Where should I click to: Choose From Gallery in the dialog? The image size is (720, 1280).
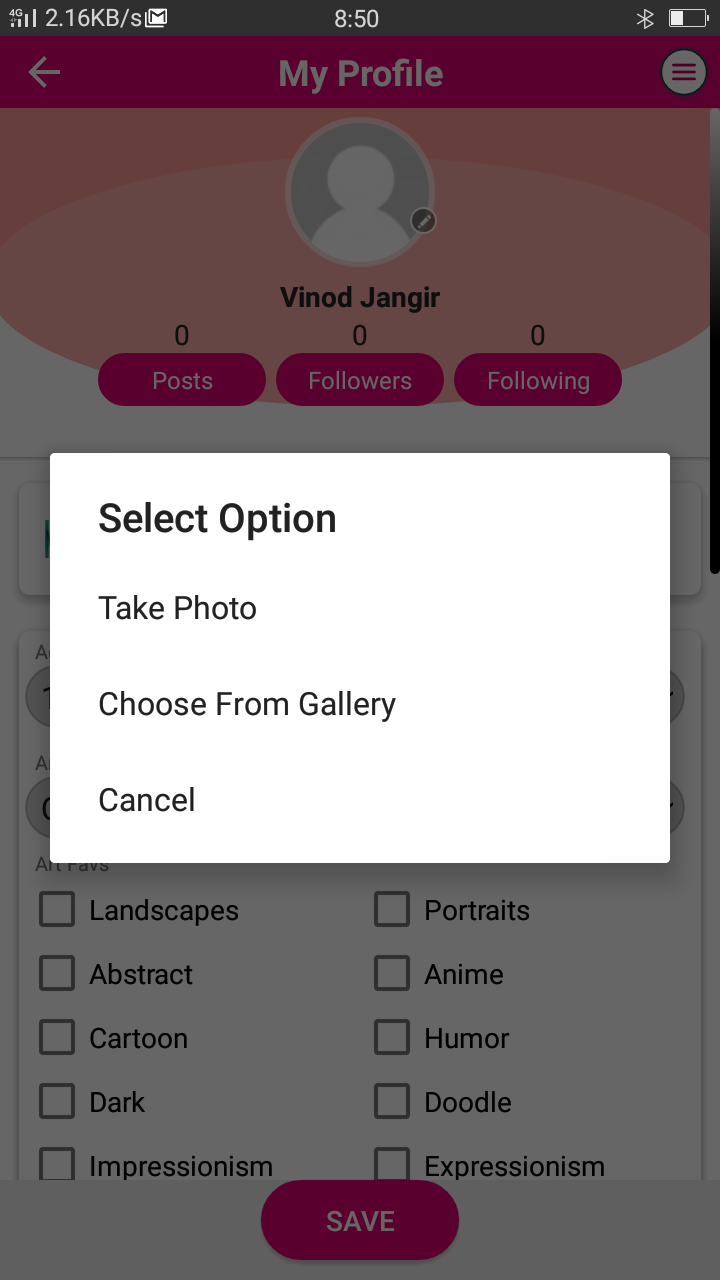(247, 704)
